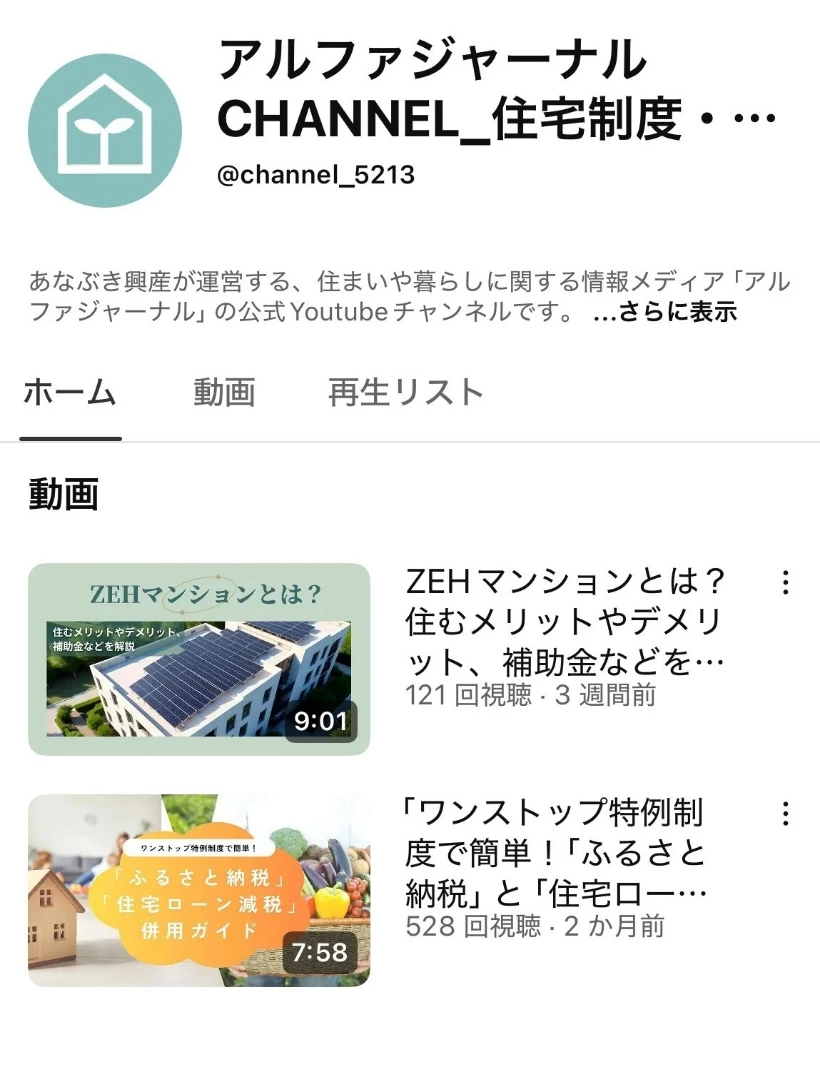Open the 再生リスト tab

406,392
